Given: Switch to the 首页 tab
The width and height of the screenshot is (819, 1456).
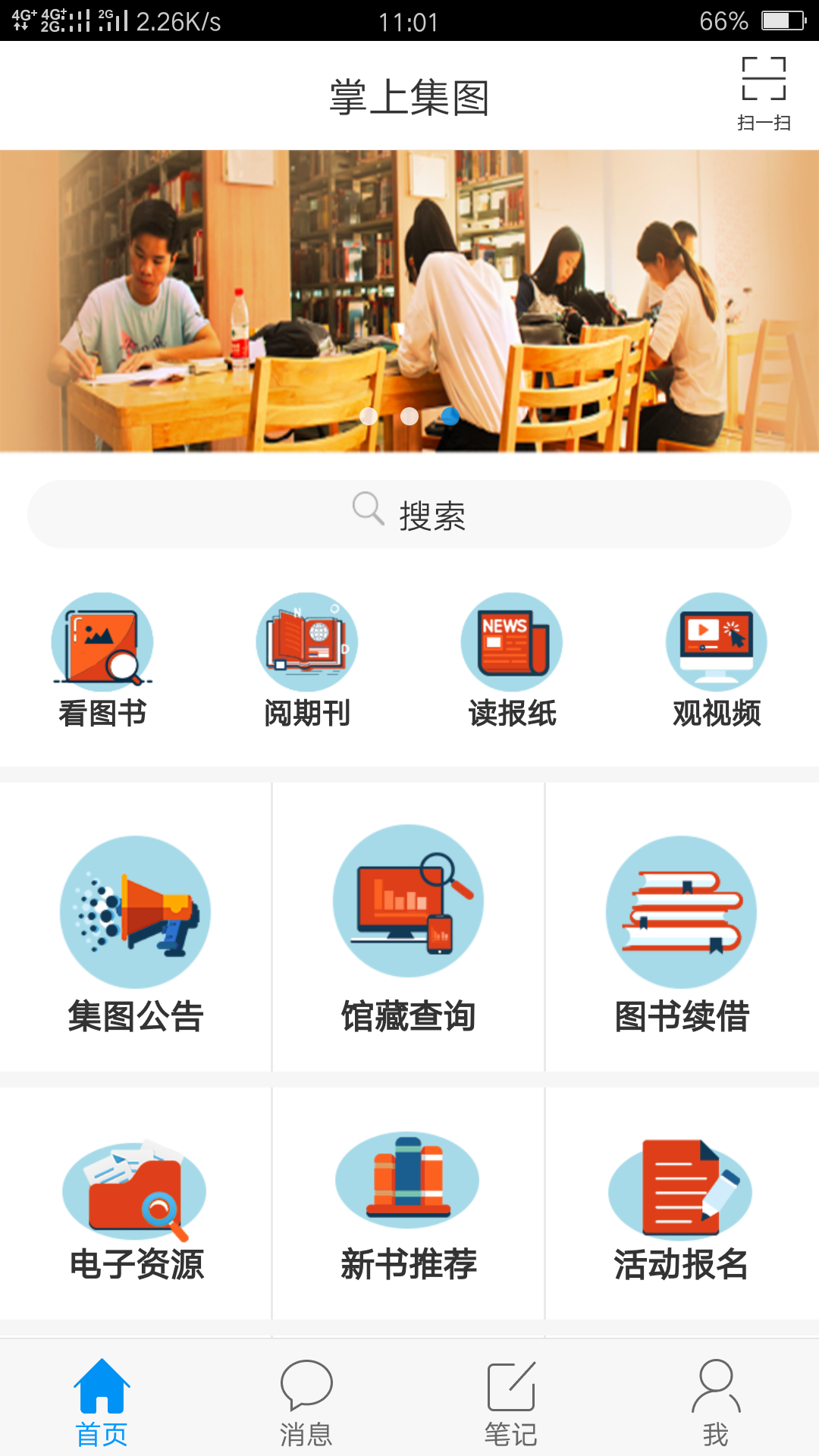Looking at the screenshot, I should click(102, 1401).
